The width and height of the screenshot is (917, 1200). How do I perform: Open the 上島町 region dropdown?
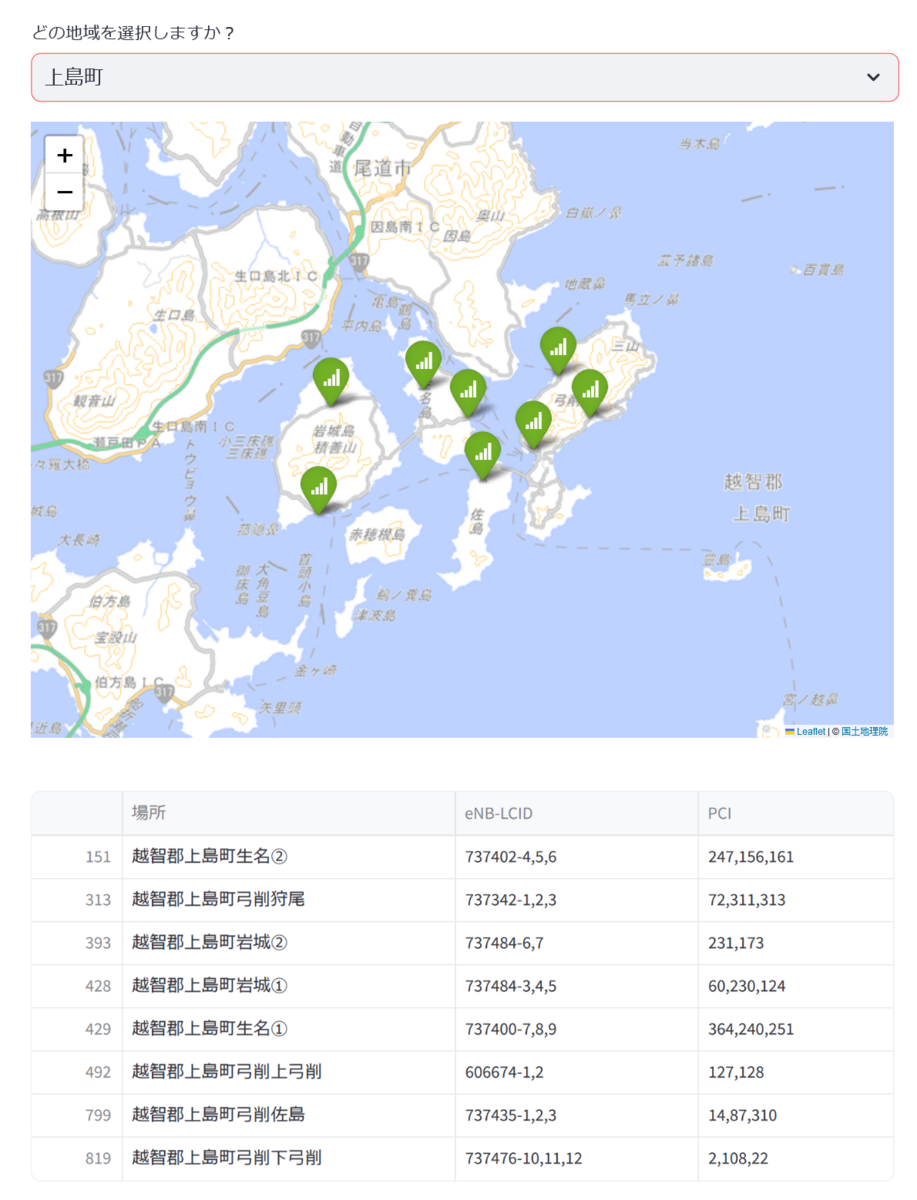coord(464,77)
